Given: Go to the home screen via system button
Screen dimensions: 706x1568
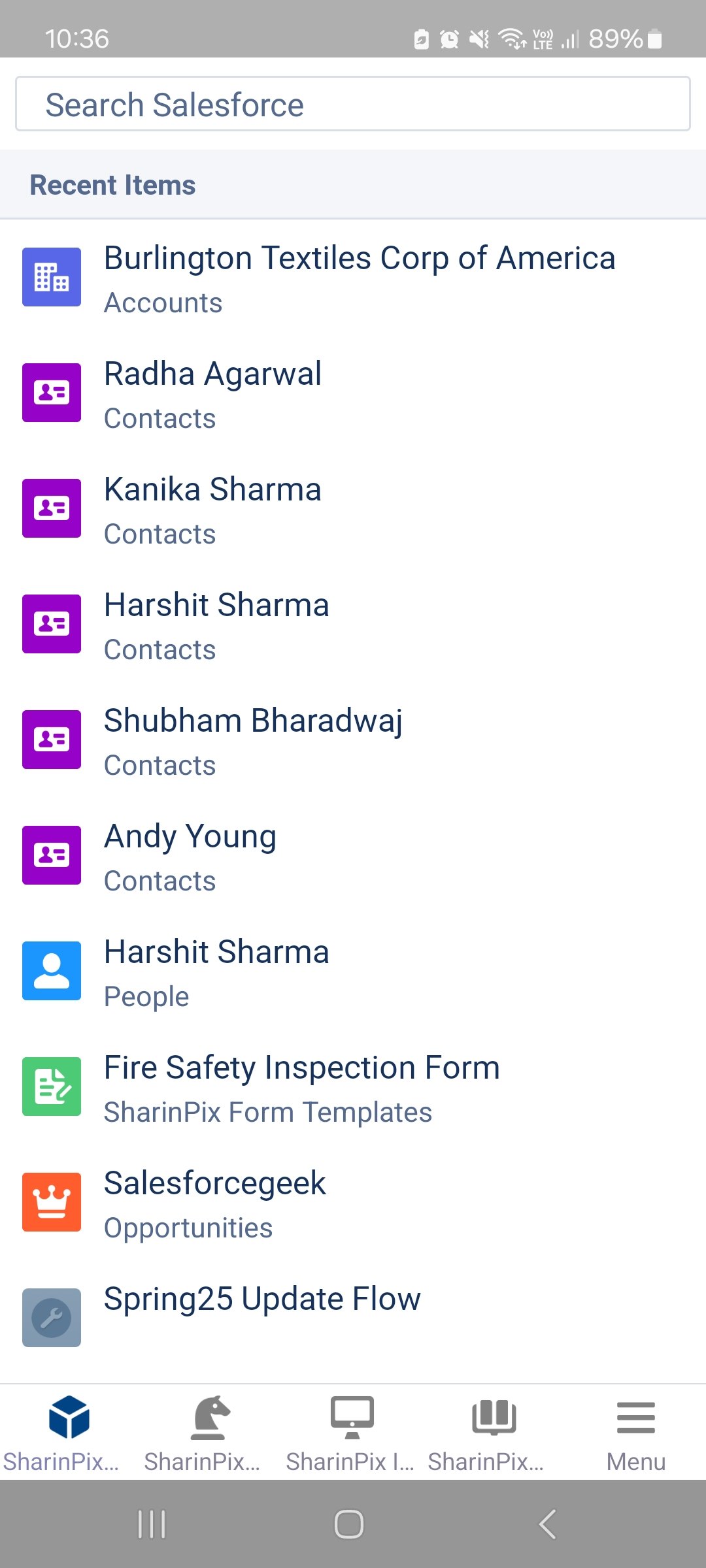Looking at the screenshot, I should tap(349, 1524).
